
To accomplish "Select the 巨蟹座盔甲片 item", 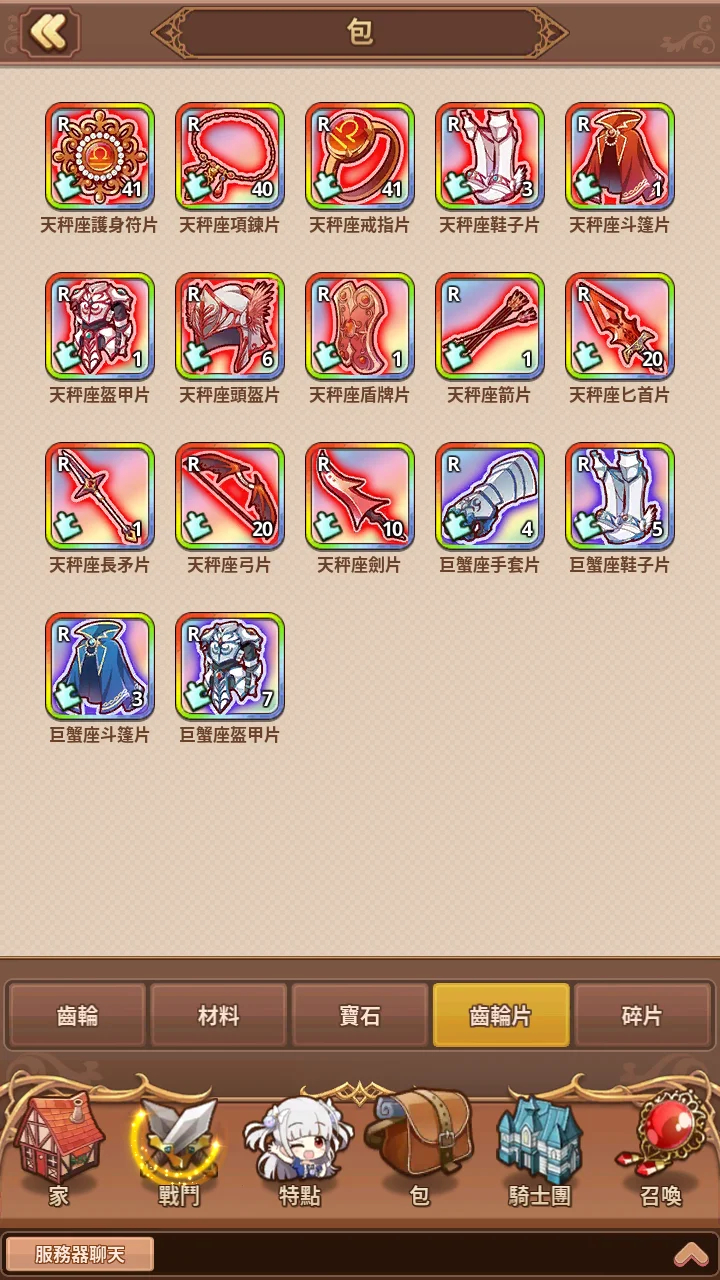I will click(230, 666).
